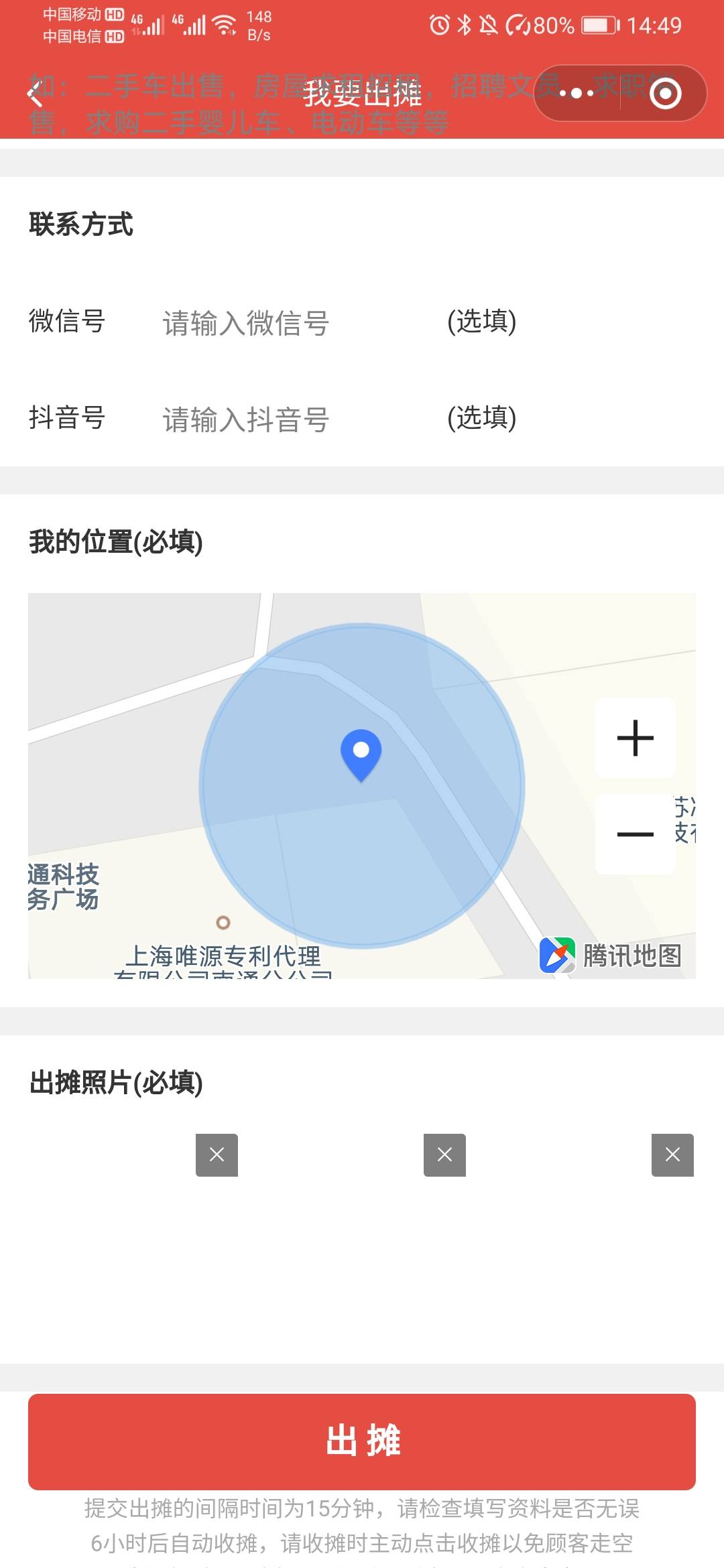The height and width of the screenshot is (1568, 724).
Task: Zoom out on the location map
Action: pos(635,834)
